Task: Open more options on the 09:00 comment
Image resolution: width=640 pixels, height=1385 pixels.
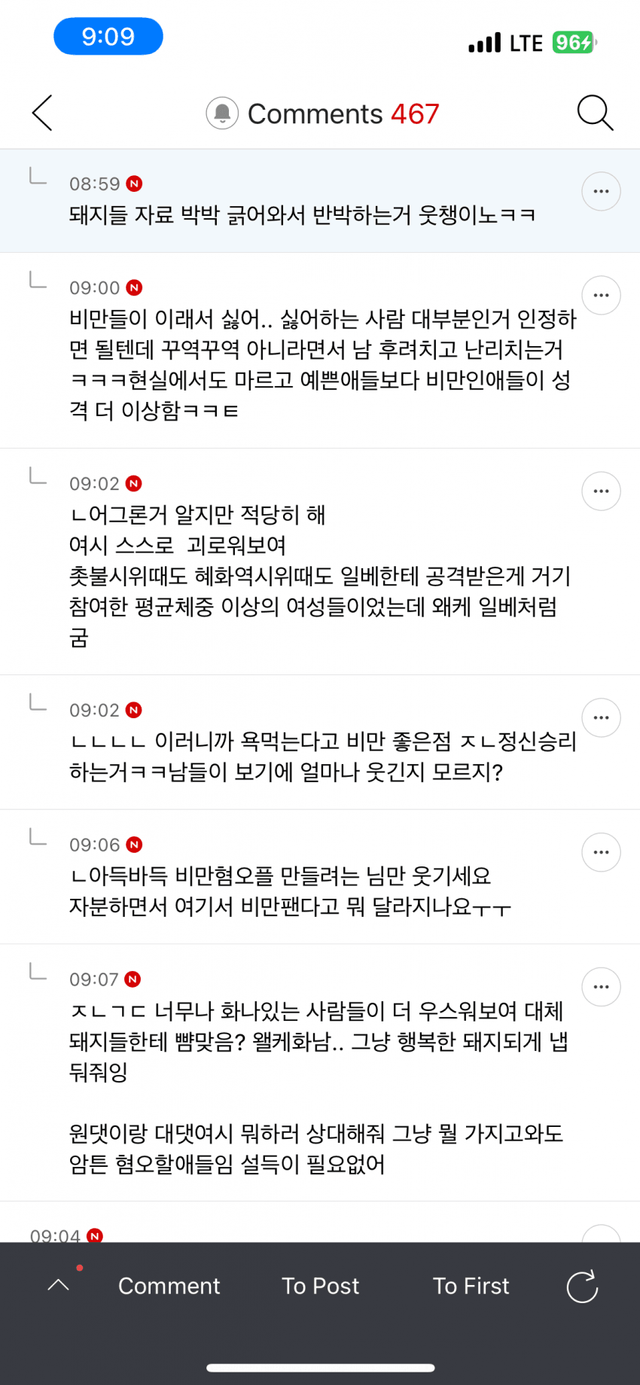Action: 601,295
